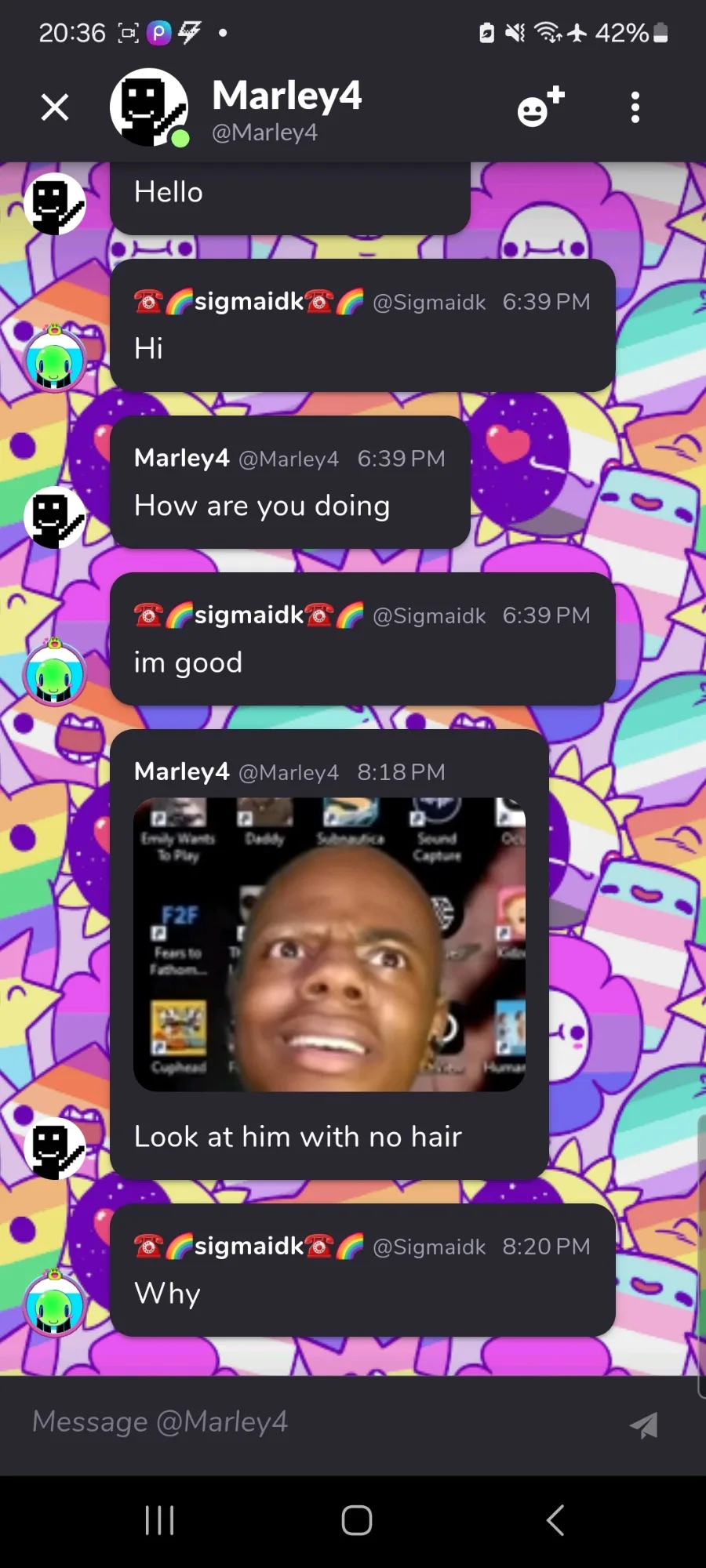Tap the add-emoji icon in header
This screenshot has height=1568, width=706.
[x=540, y=107]
